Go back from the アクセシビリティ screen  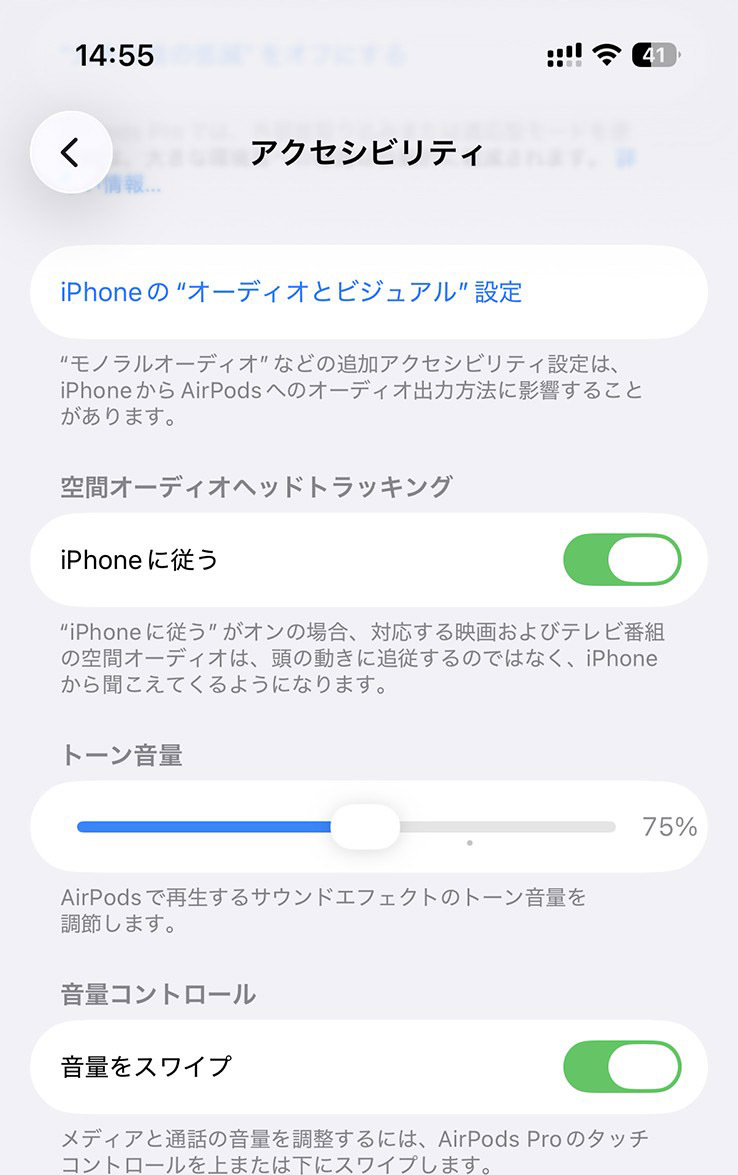(x=70, y=152)
